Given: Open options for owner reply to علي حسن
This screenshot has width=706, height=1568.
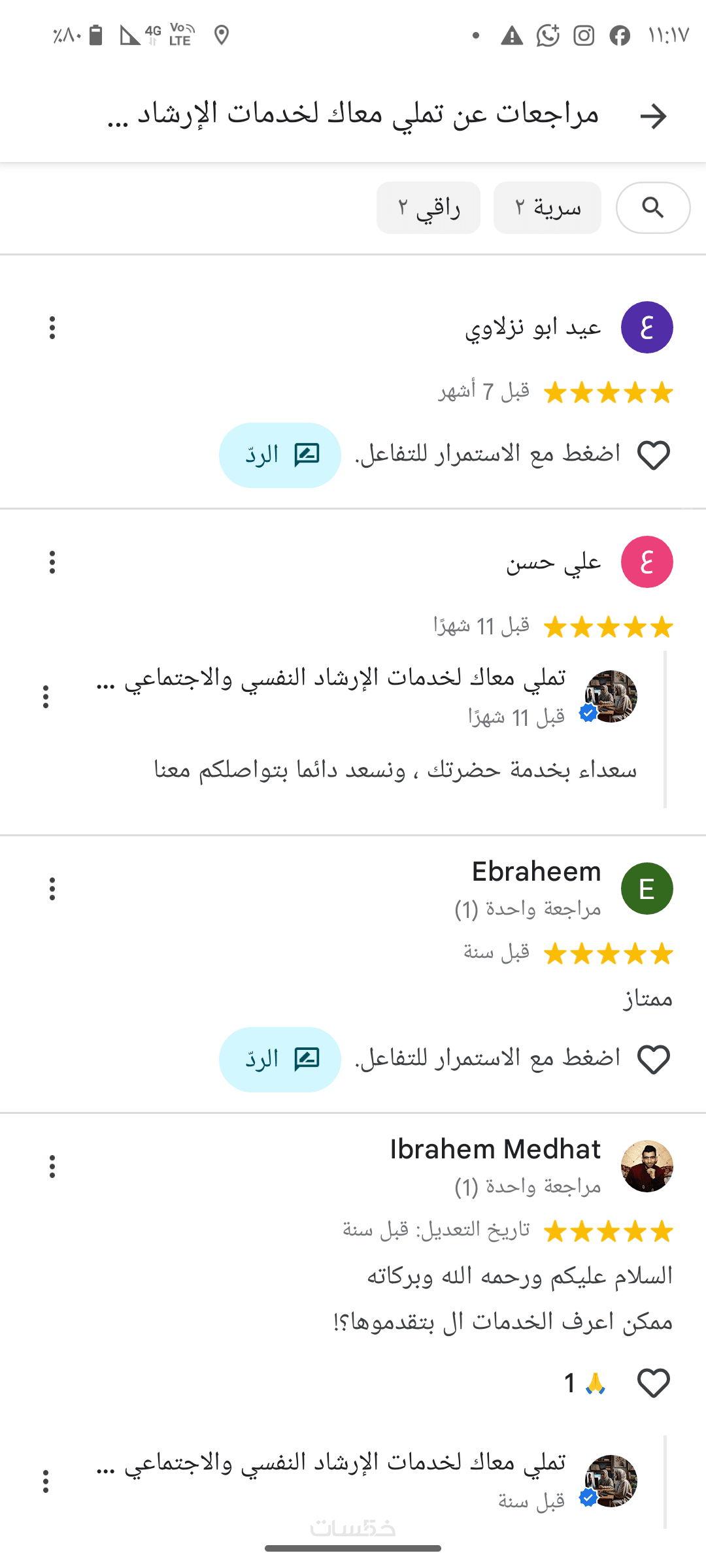Looking at the screenshot, I should 46,696.
